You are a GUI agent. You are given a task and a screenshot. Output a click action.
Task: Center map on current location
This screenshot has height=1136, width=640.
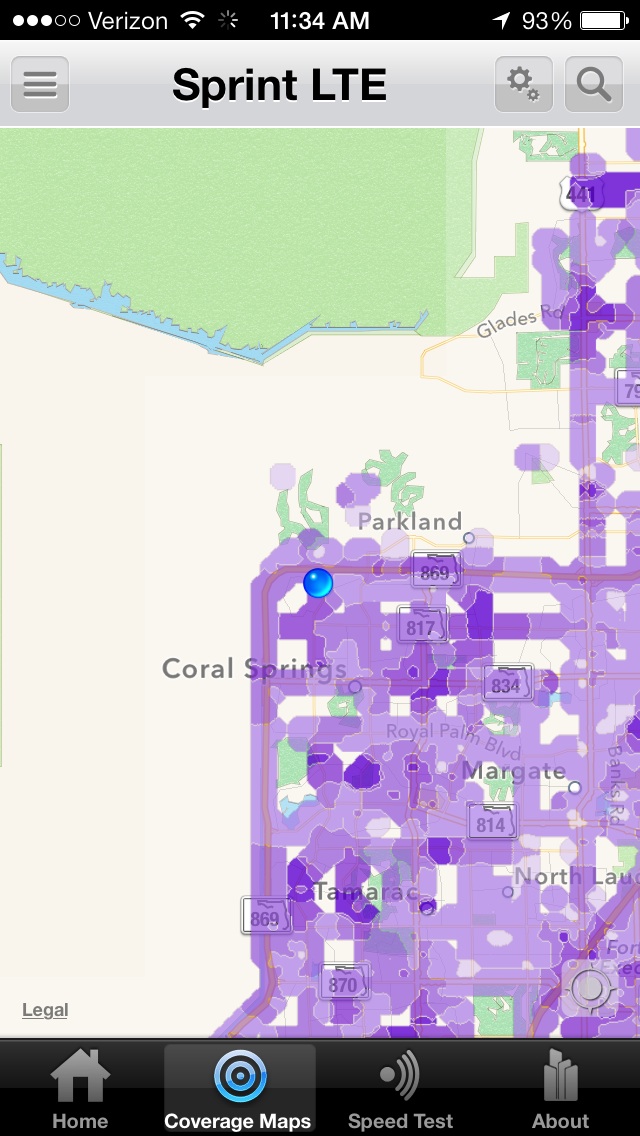[590, 988]
